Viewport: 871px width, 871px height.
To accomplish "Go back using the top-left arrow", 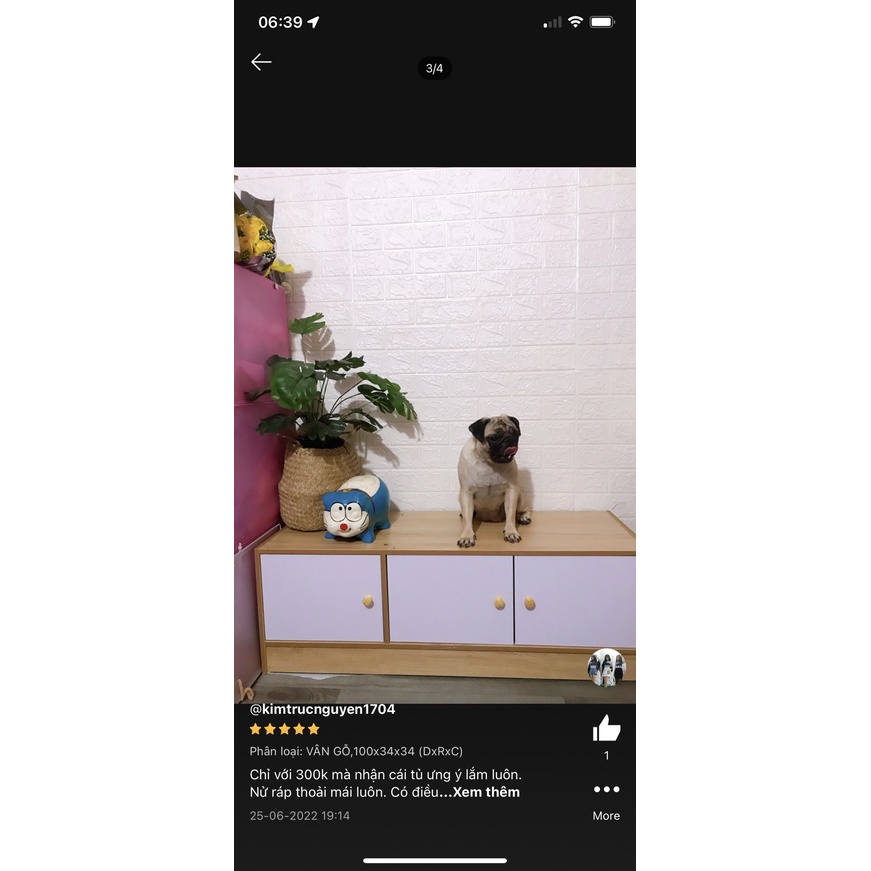I will [261, 62].
